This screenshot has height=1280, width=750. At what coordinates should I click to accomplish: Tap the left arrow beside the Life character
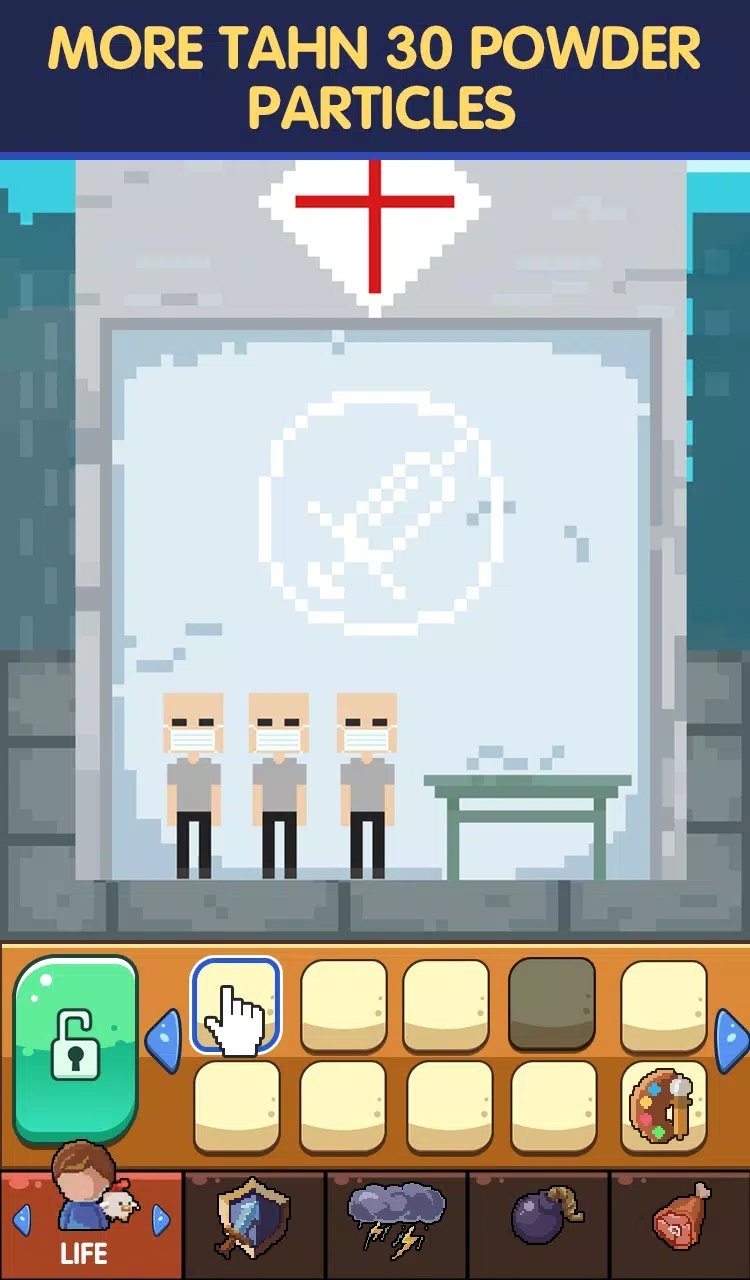click(21, 1220)
